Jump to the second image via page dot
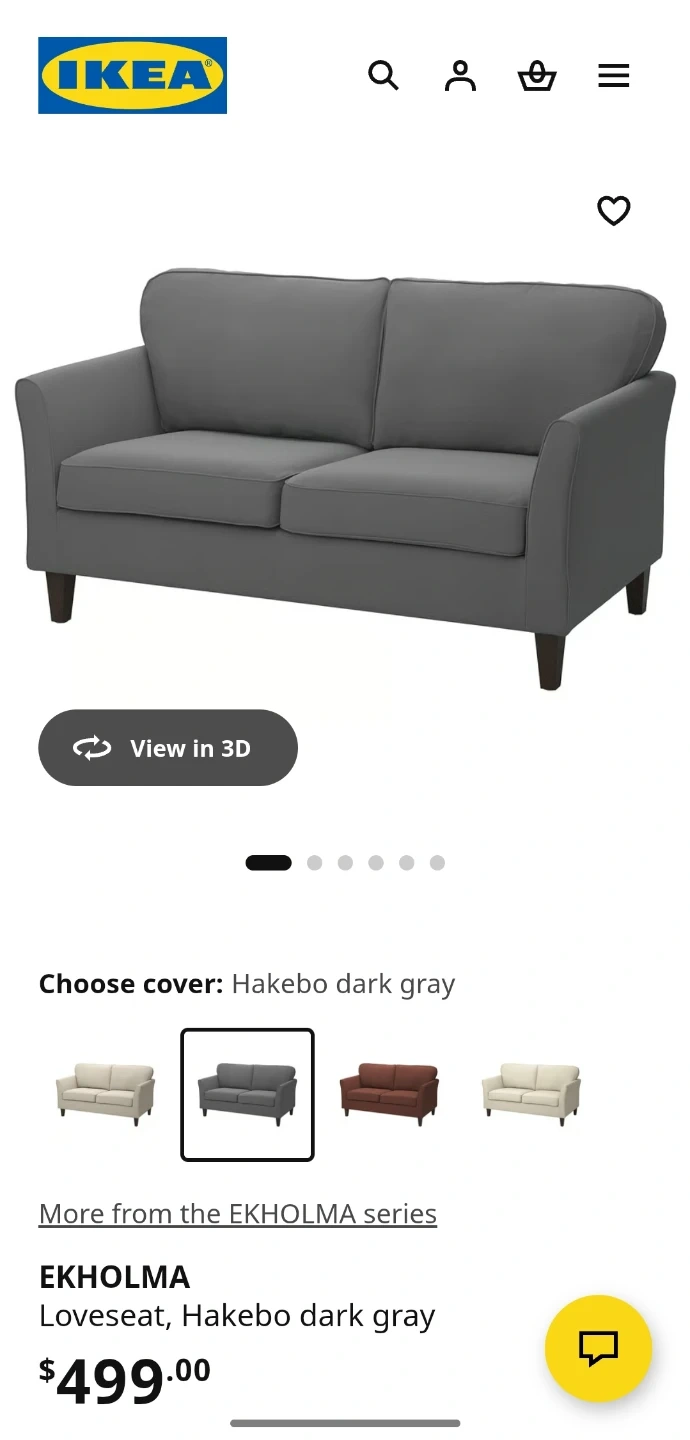 click(x=314, y=863)
